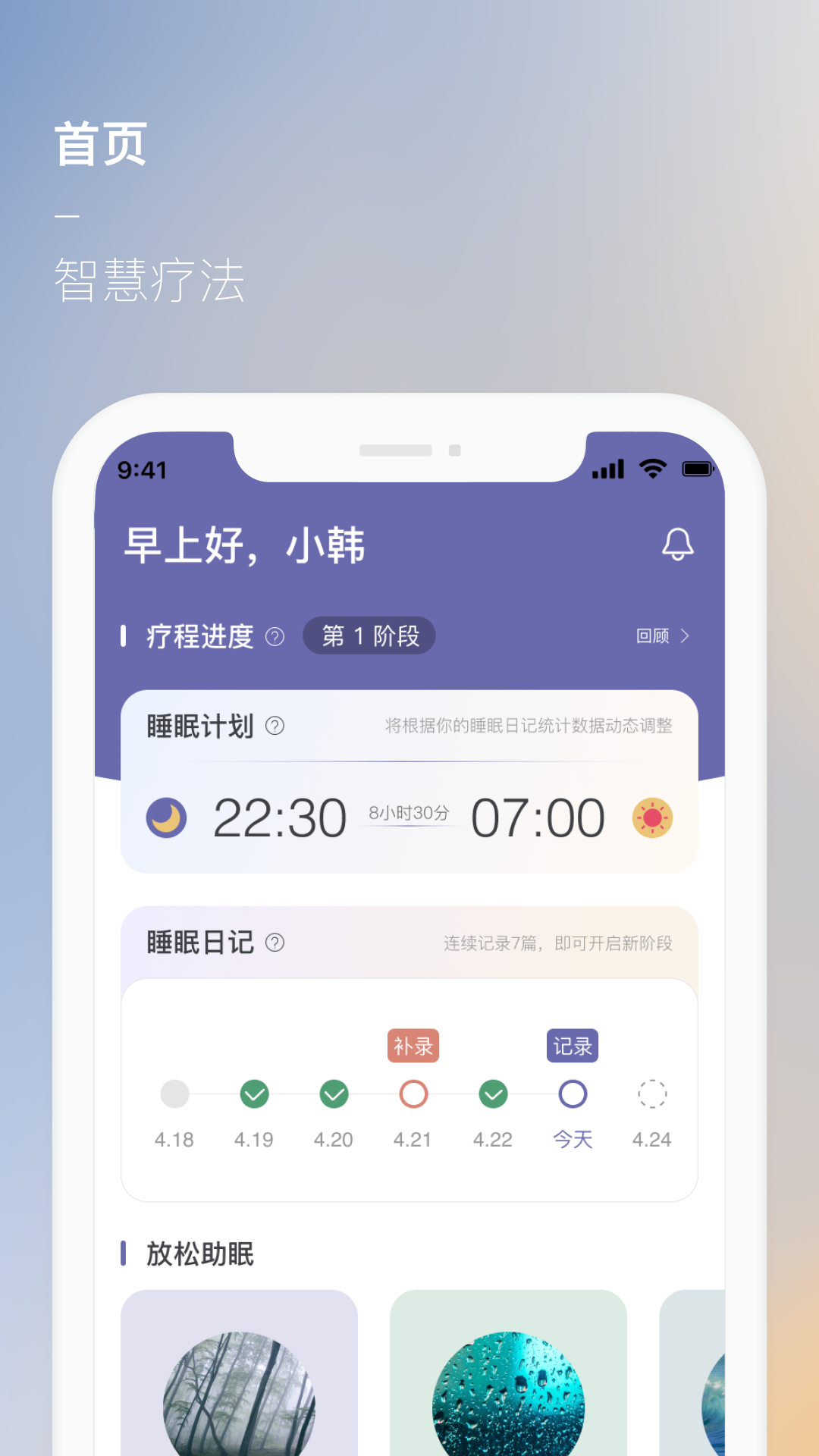Tap the 补录 button above 4.21
The width and height of the screenshot is (819, 1456).
(413, 1046)
